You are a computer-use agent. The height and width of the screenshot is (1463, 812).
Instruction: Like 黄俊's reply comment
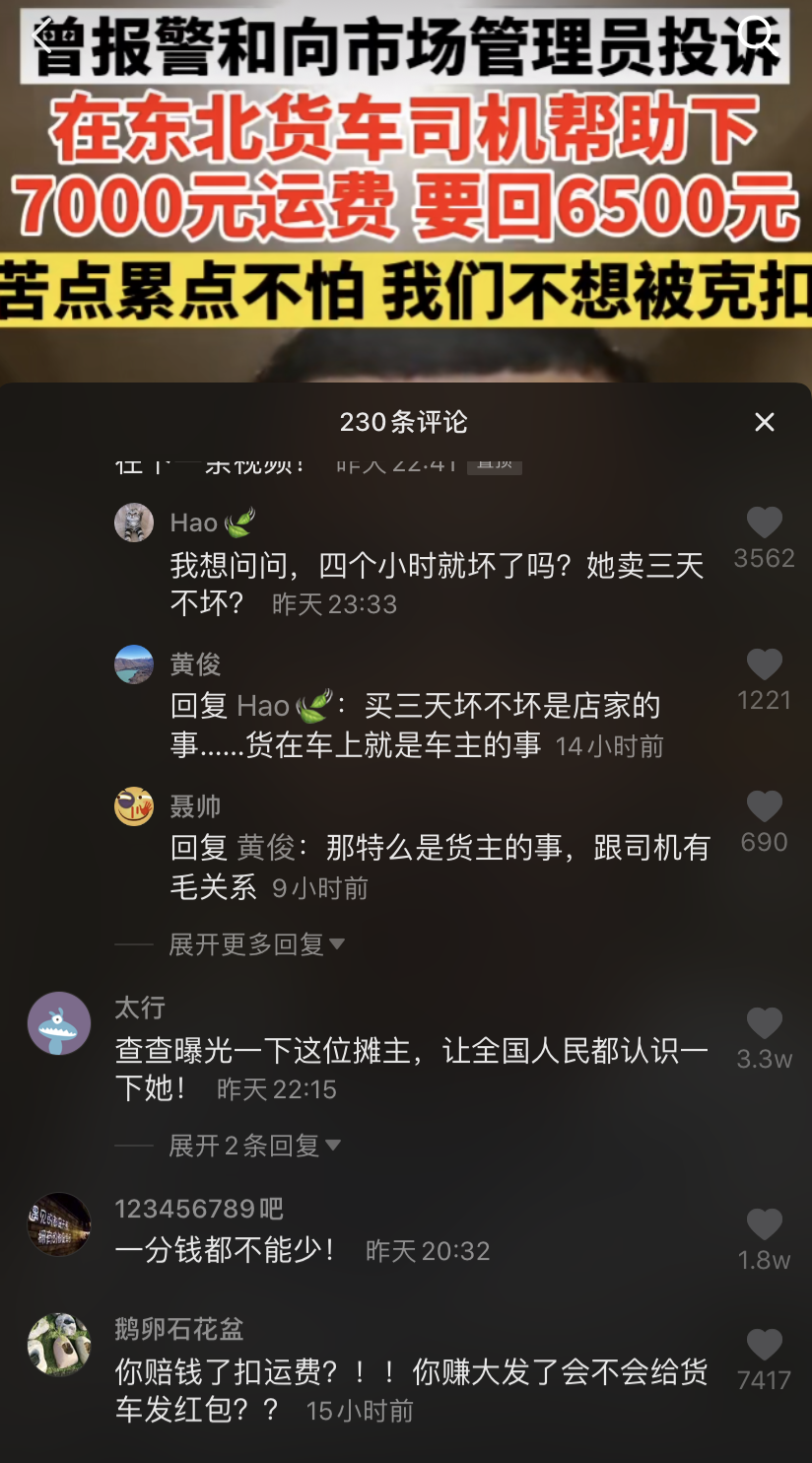[x=764, y=664]
